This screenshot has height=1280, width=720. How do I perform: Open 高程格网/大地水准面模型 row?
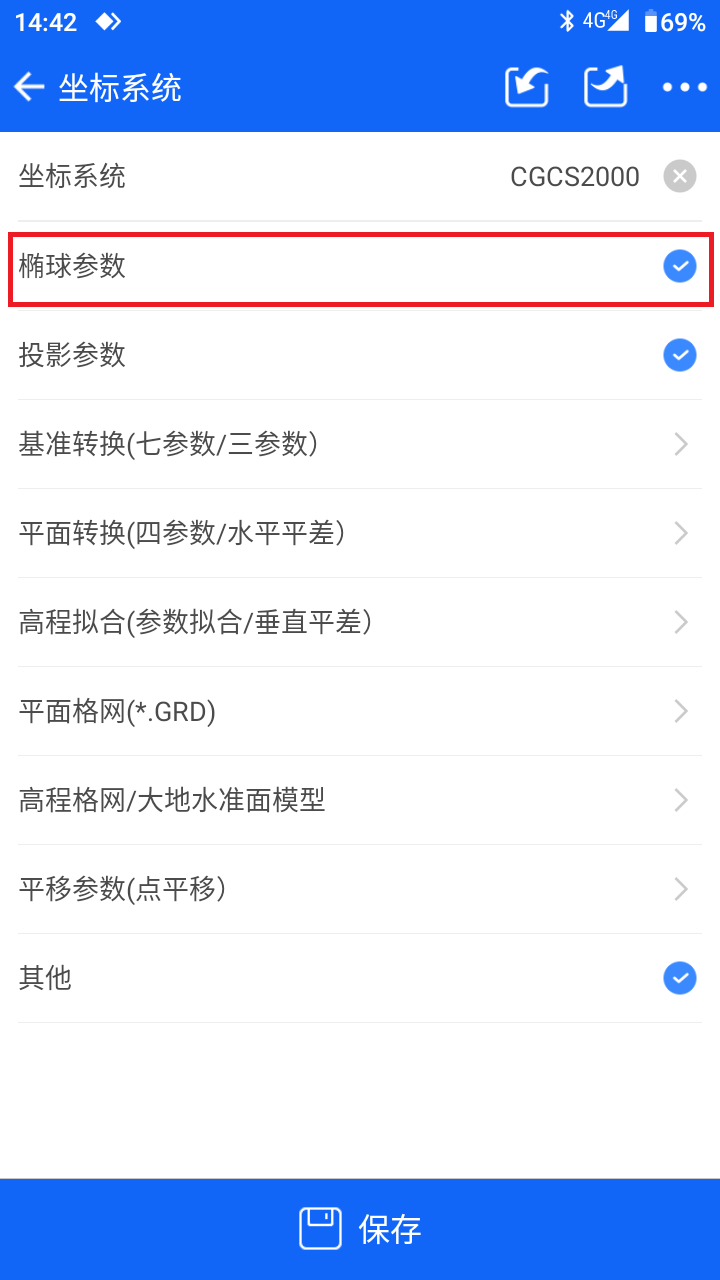point(360,800)
